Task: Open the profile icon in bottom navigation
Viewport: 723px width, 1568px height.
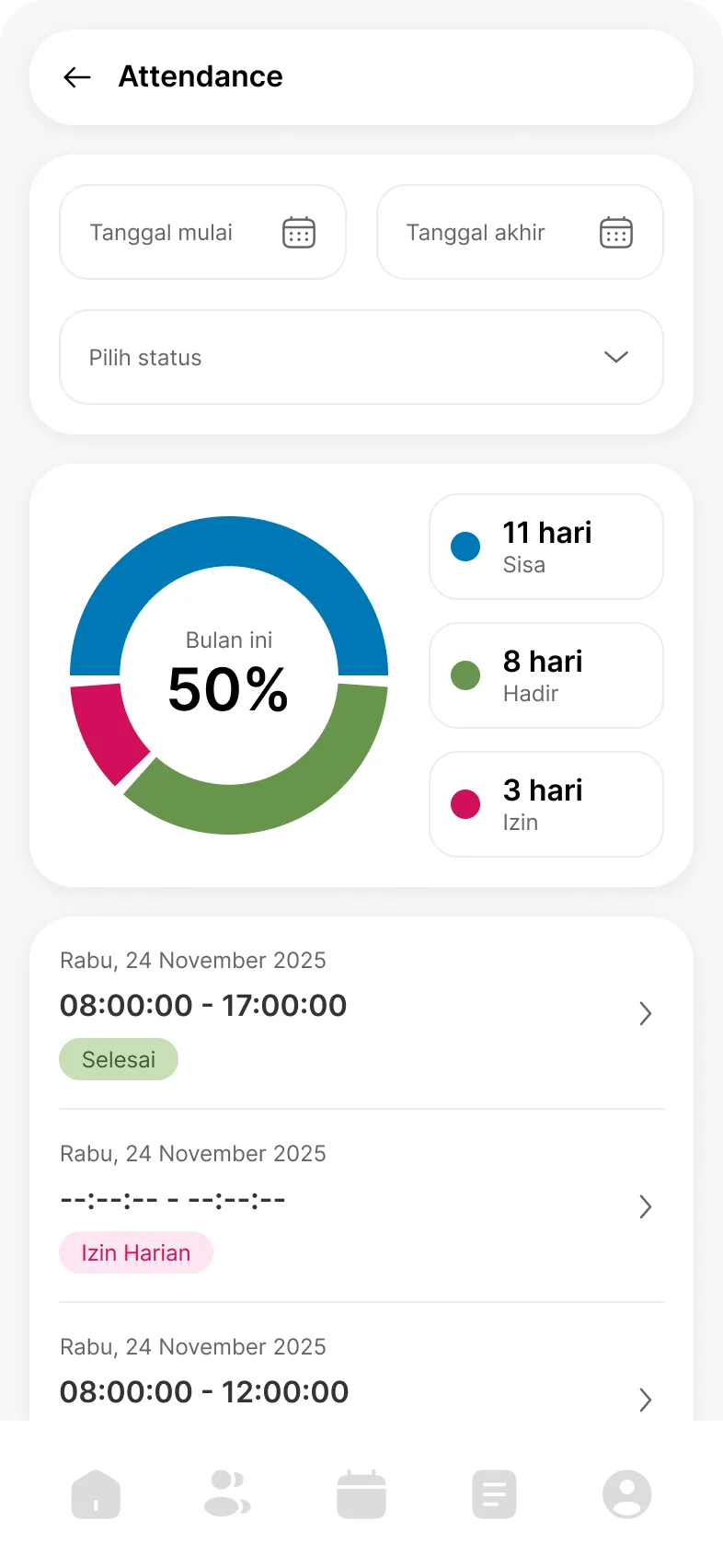Action: (626, 1493)
